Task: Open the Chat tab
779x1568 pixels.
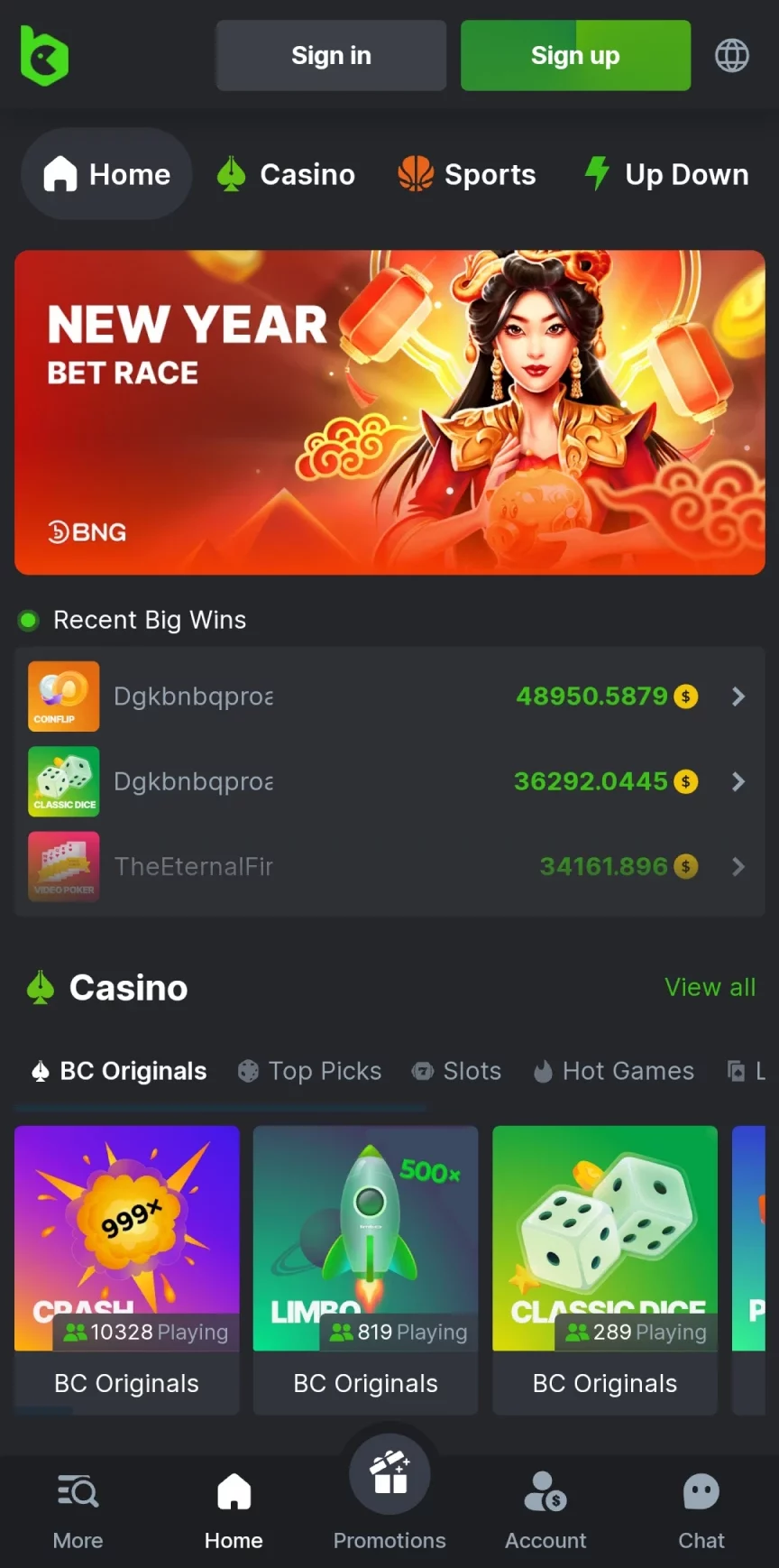Action: (x=701, y=1508)
